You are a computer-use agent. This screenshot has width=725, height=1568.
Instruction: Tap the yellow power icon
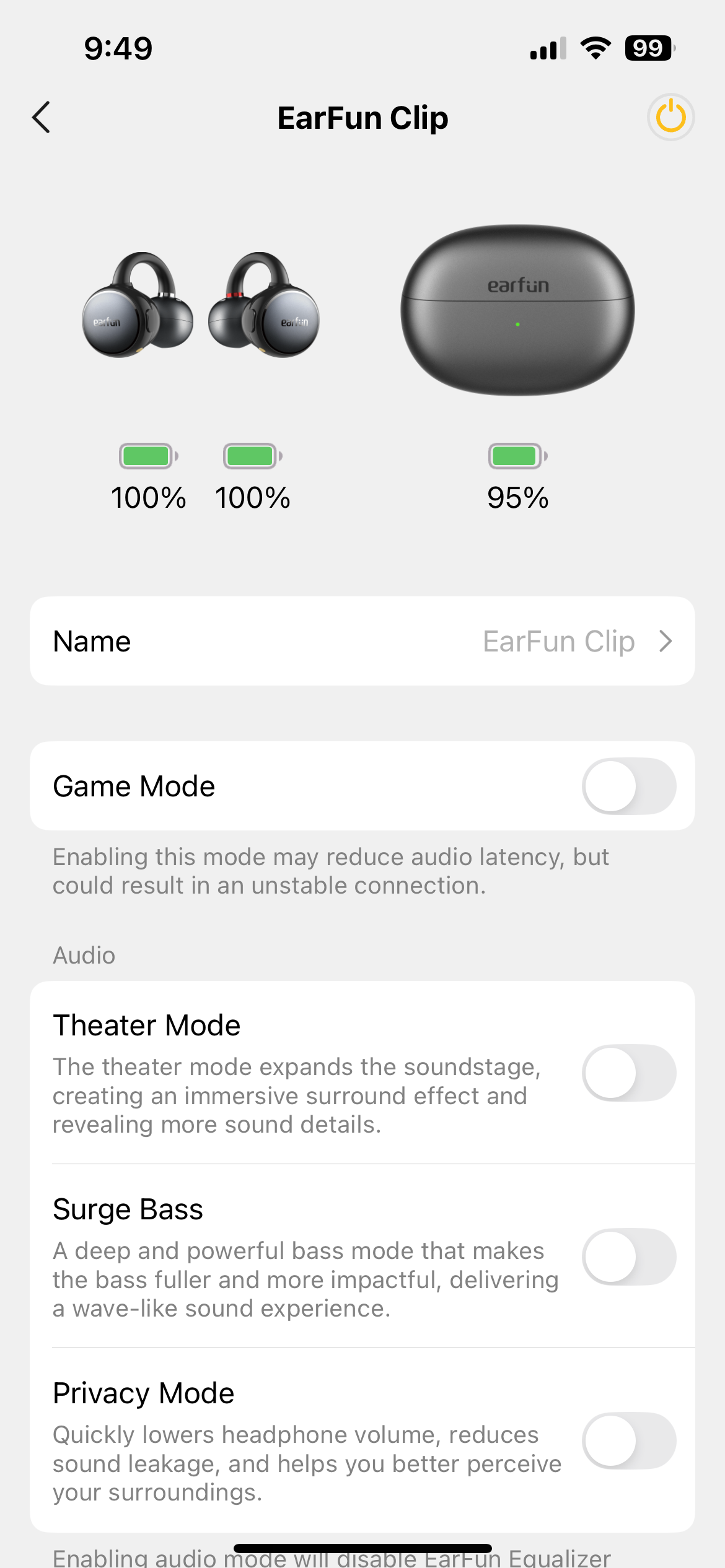(x=670, y=117)
